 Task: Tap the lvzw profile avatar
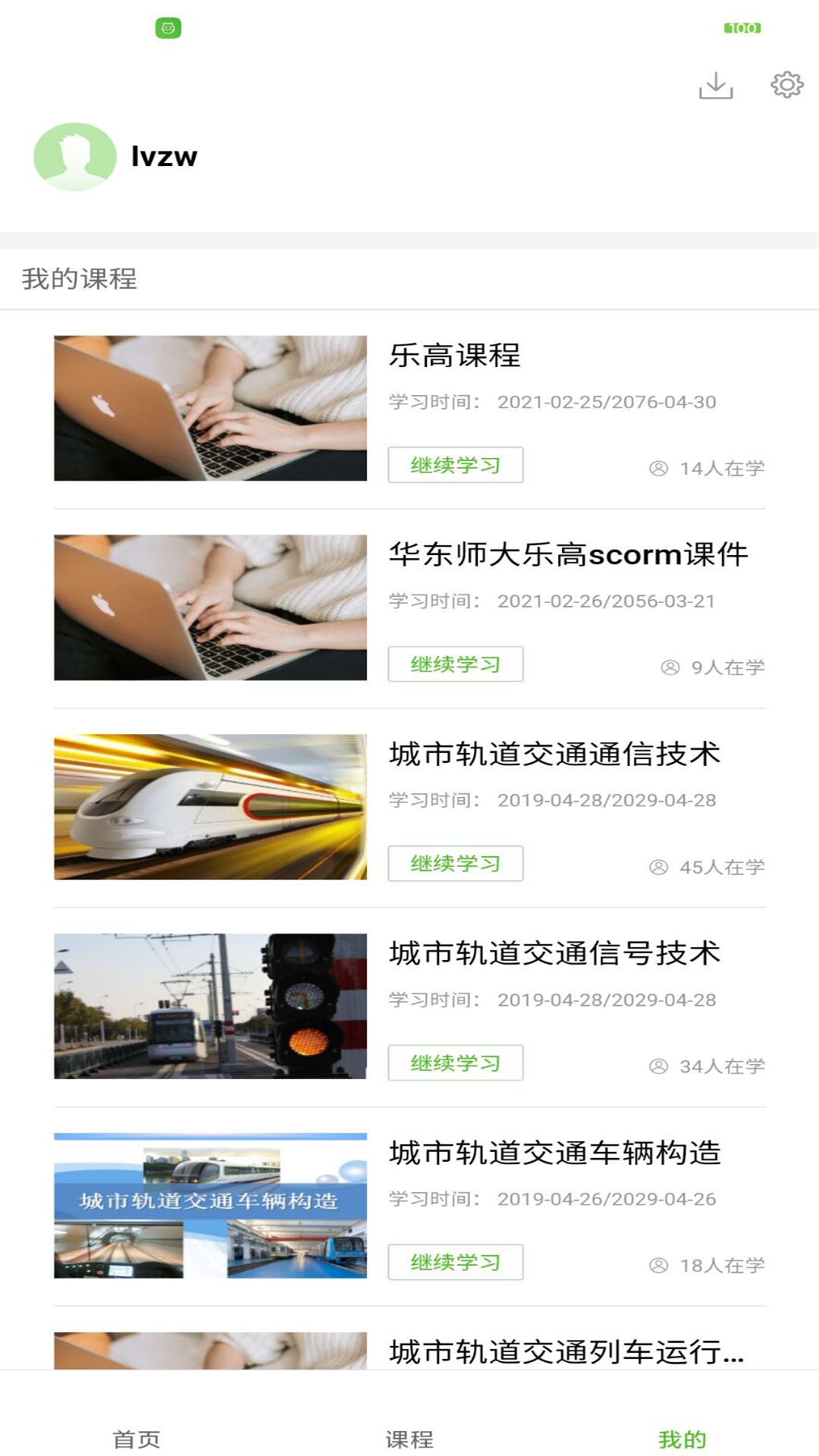tap(75, 157)
